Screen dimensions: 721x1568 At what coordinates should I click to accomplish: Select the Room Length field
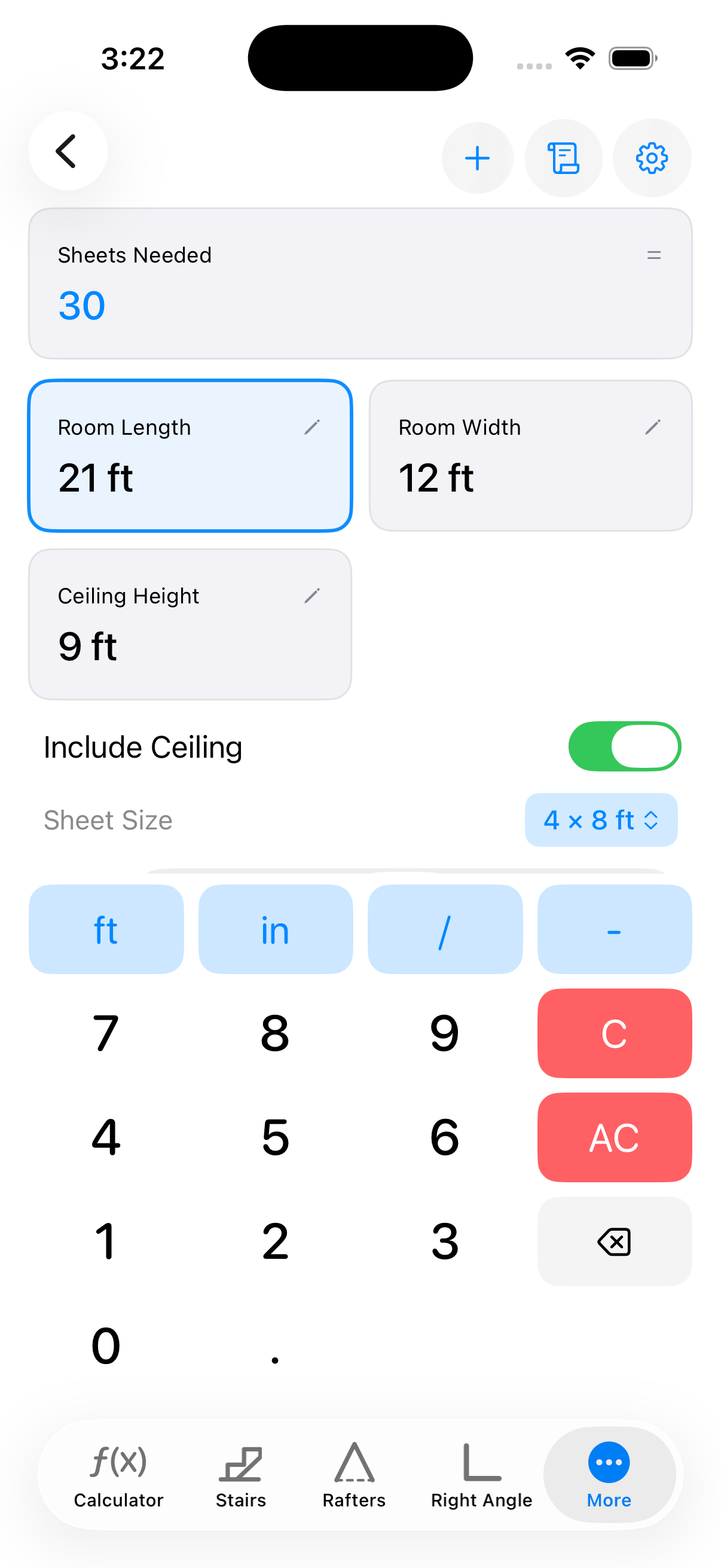coord(190,455)
